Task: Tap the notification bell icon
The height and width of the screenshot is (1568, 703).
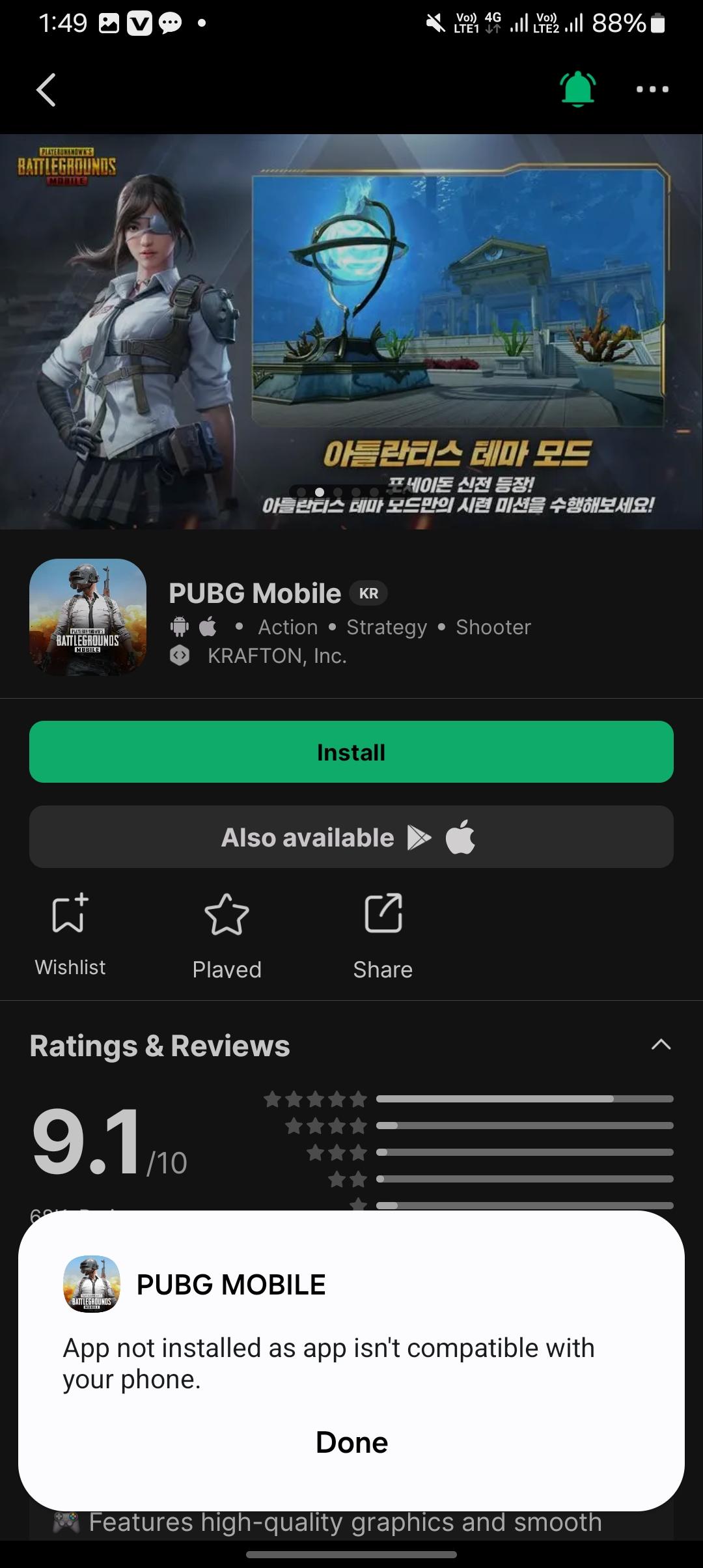Action: (x=578, y=89)
